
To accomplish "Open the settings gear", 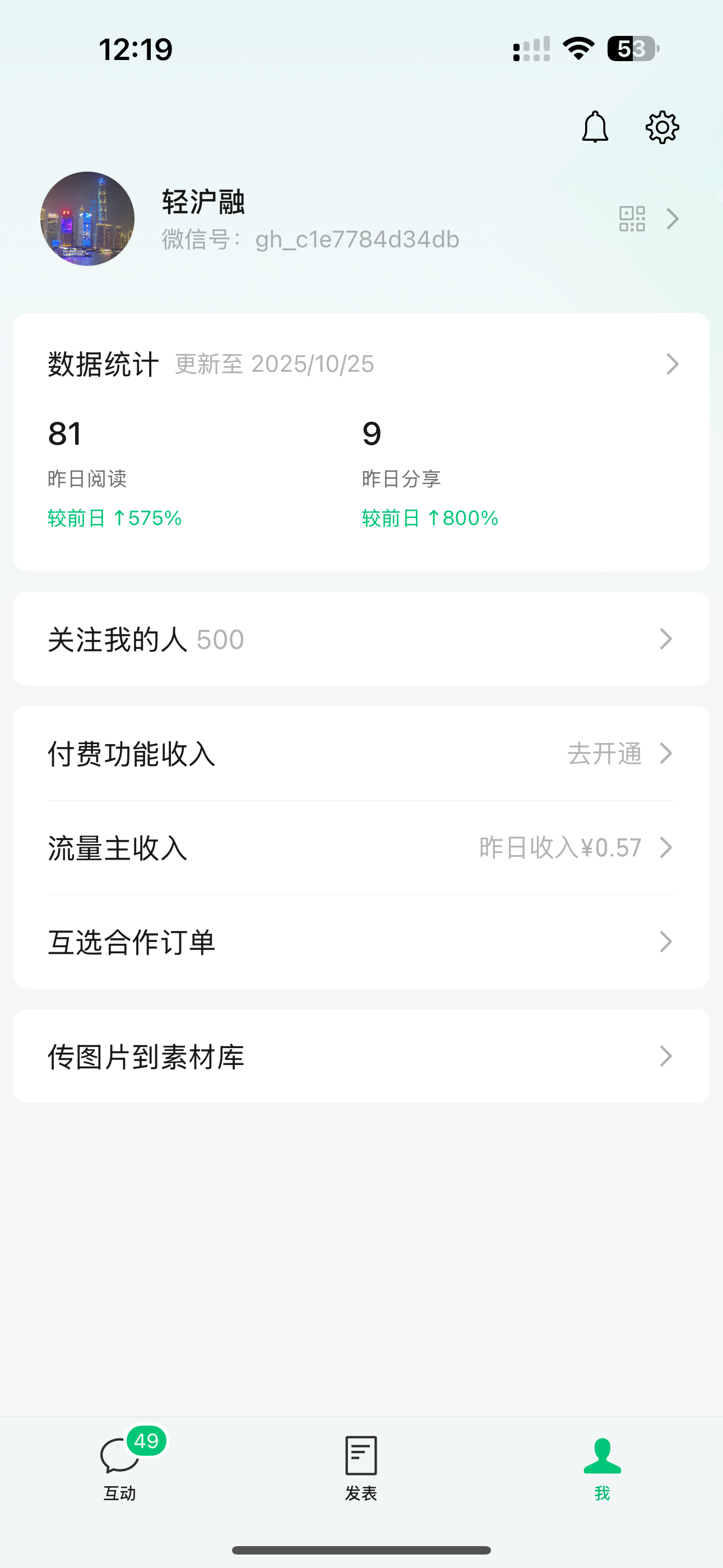I will coord(661,127).
